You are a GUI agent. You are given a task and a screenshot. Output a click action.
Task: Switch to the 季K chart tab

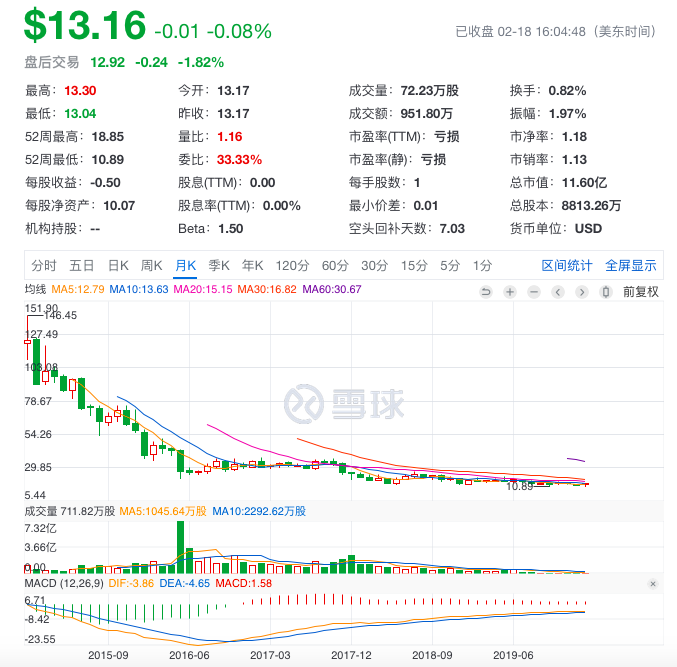click(219, 266)
